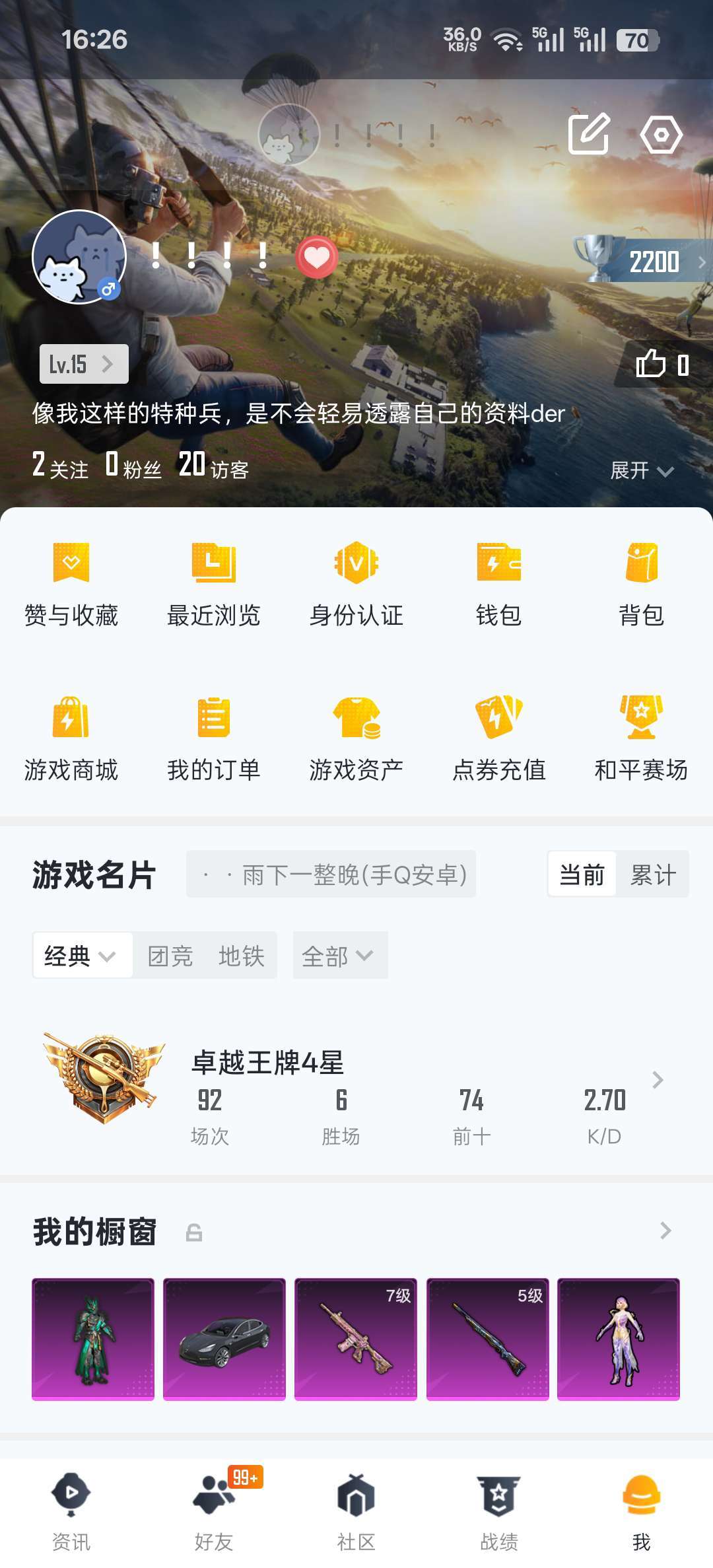Open 钱包 wallet
This screenshot has height=1568, width=713.
[499, 584]
